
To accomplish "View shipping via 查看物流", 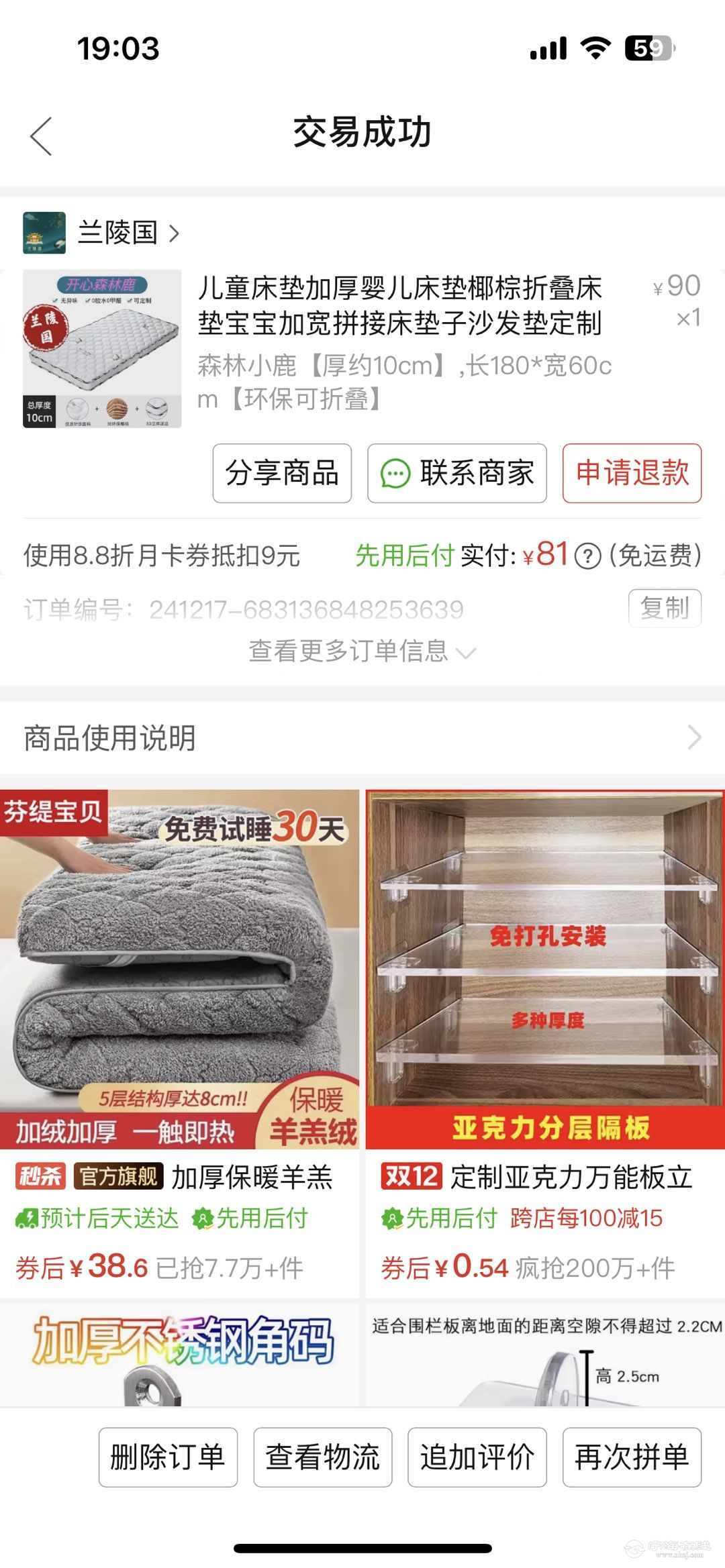I will (322, 1457).
